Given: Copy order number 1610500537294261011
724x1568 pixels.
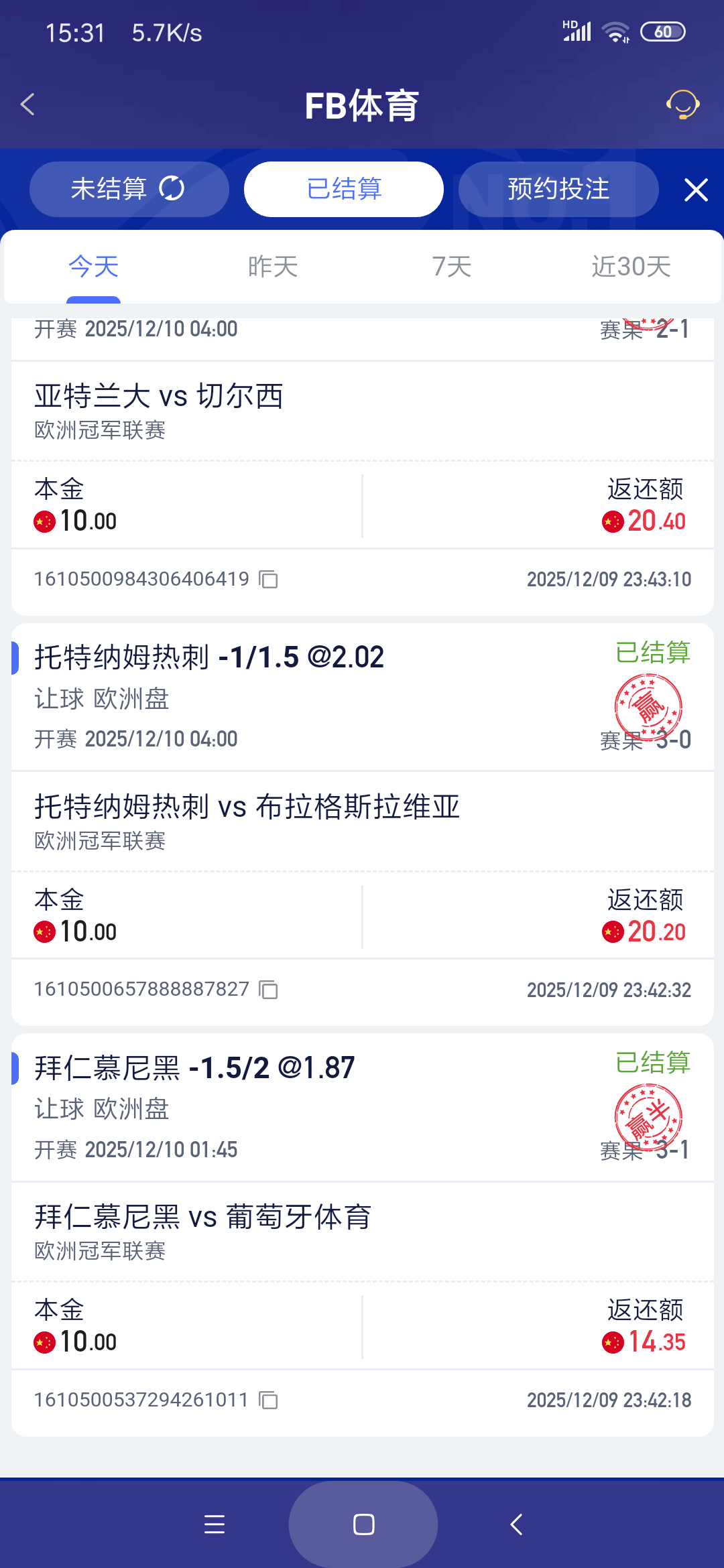Looking at the screenshot, I should click(x=267, y=1400).
